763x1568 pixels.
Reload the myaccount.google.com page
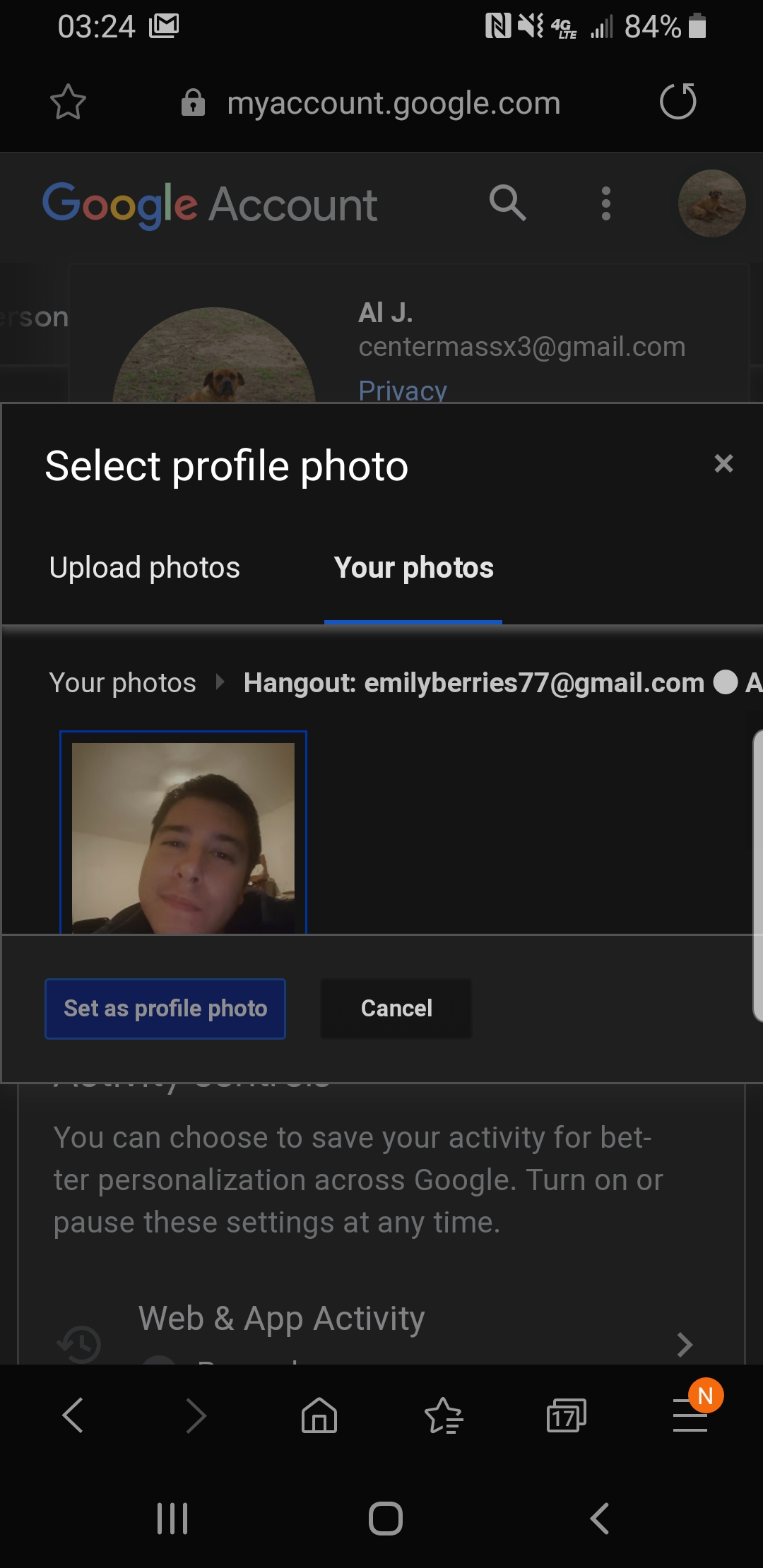(x=678, y=102)
